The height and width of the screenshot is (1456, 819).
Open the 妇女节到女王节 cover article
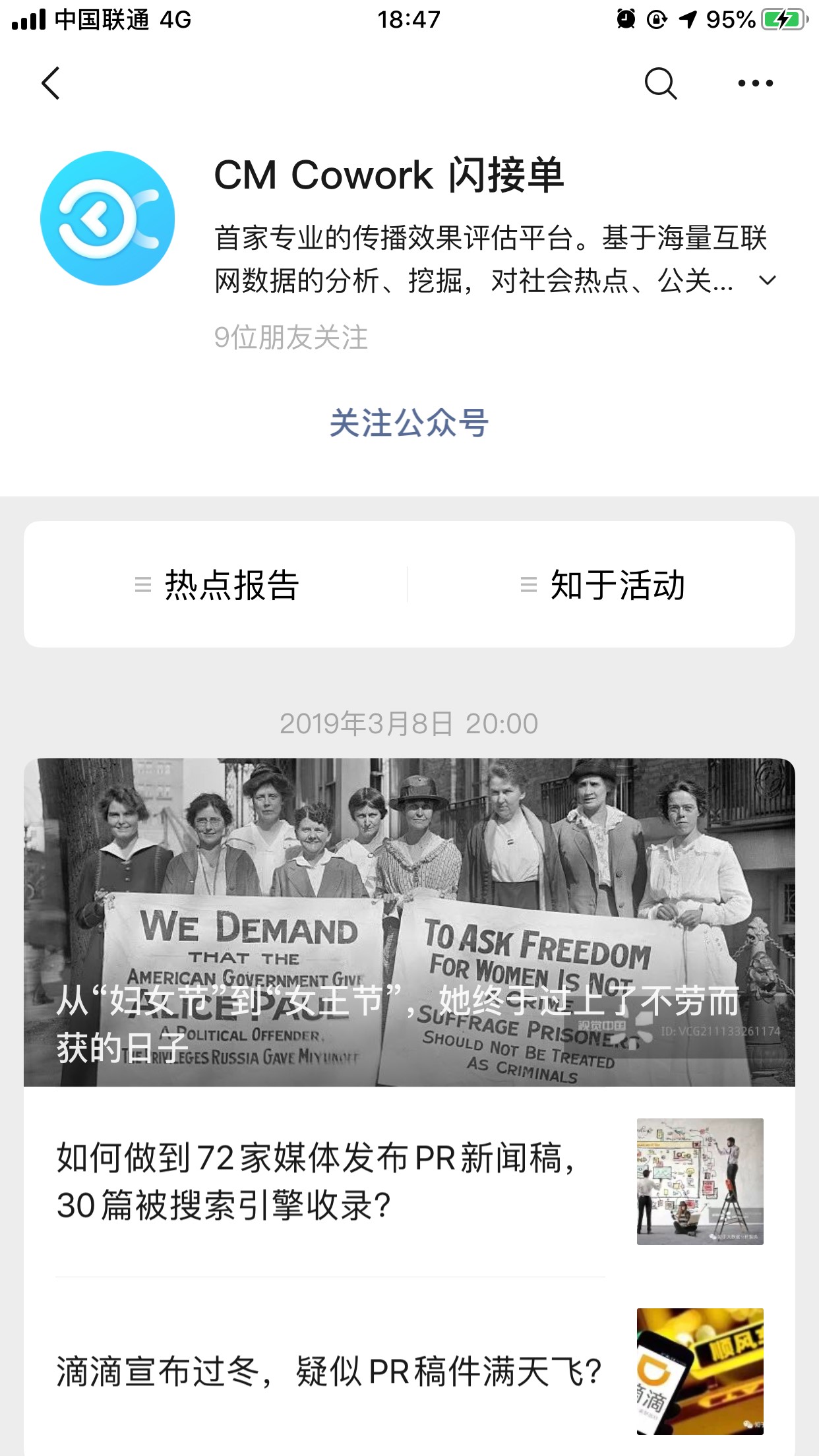[x=409, y=922]
